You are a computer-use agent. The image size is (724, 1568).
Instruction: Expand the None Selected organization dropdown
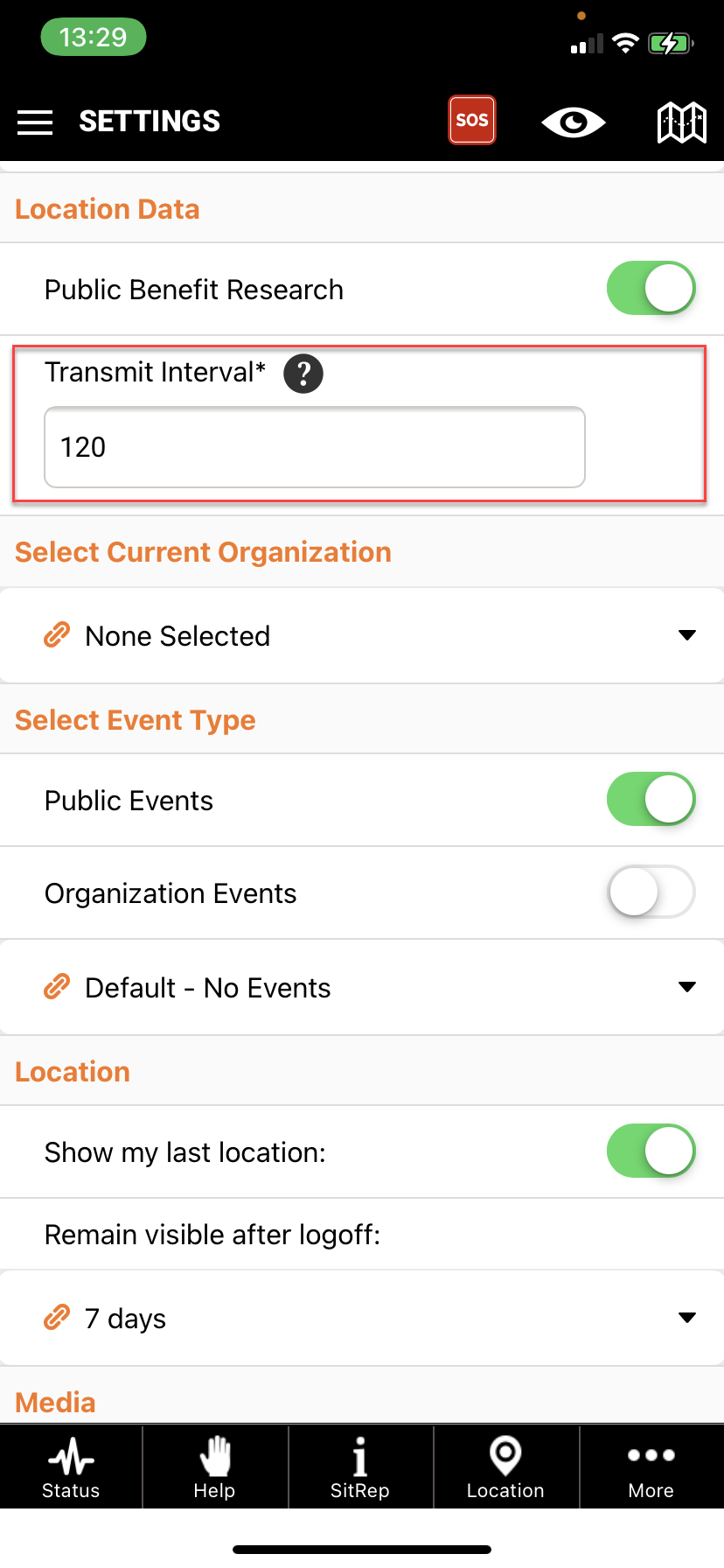pyautogui.click(x=362, y=636)
